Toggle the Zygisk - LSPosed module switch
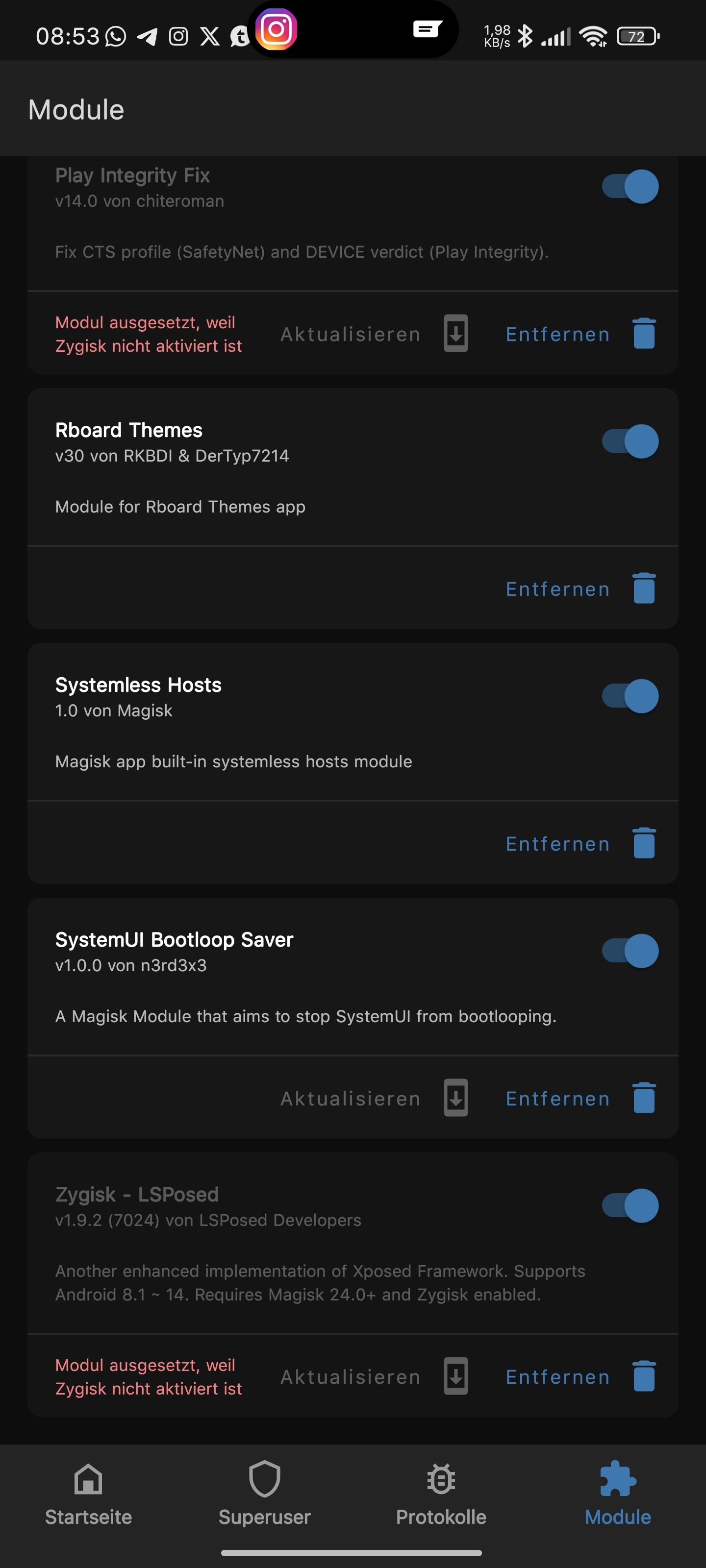This screenshot has width=706, height=1568. [x=630, y=1205]
